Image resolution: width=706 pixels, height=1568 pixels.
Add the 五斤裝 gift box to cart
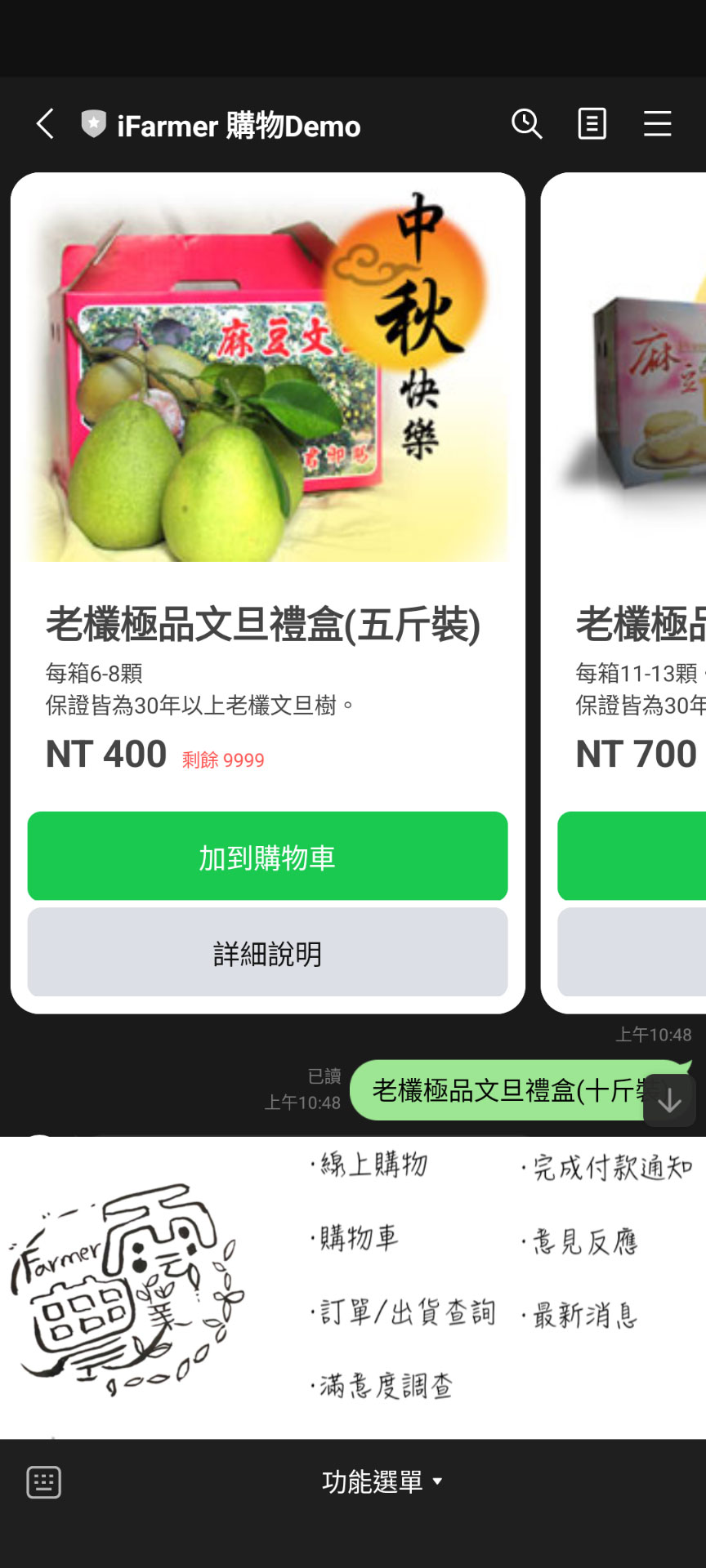(267, 856)
